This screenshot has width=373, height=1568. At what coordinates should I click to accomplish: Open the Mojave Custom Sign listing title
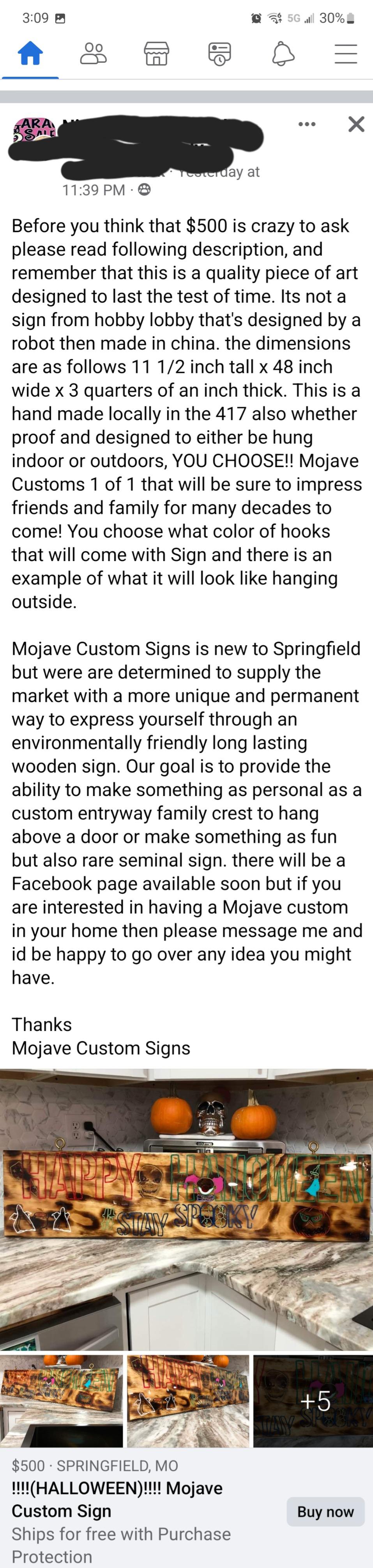click(117, 1500)
